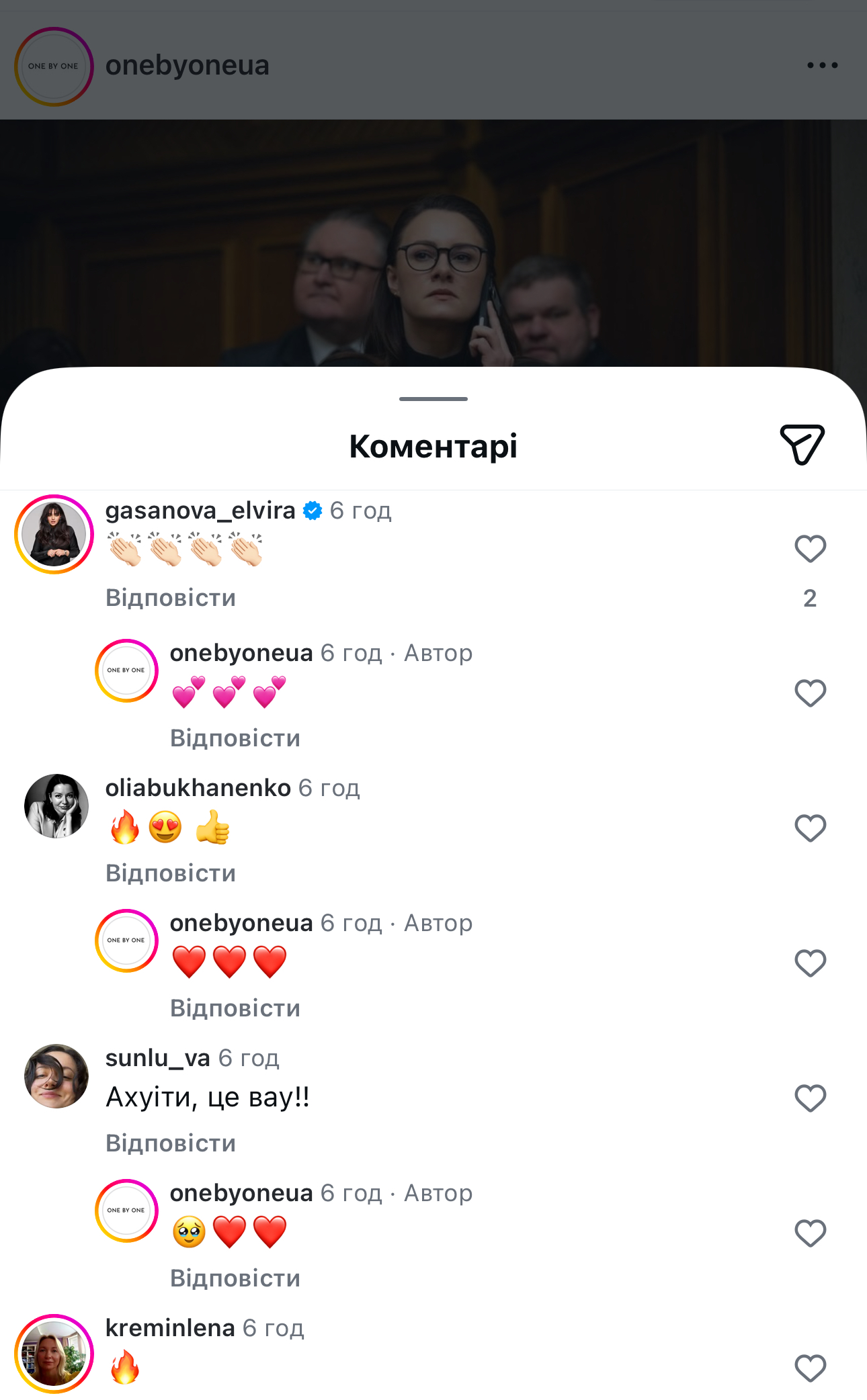The height and width of the screenshot is (1400, 867).
Task: Expand the 2 replies under gasanova_elvira's comment
Action: click(x=810, y=598)
